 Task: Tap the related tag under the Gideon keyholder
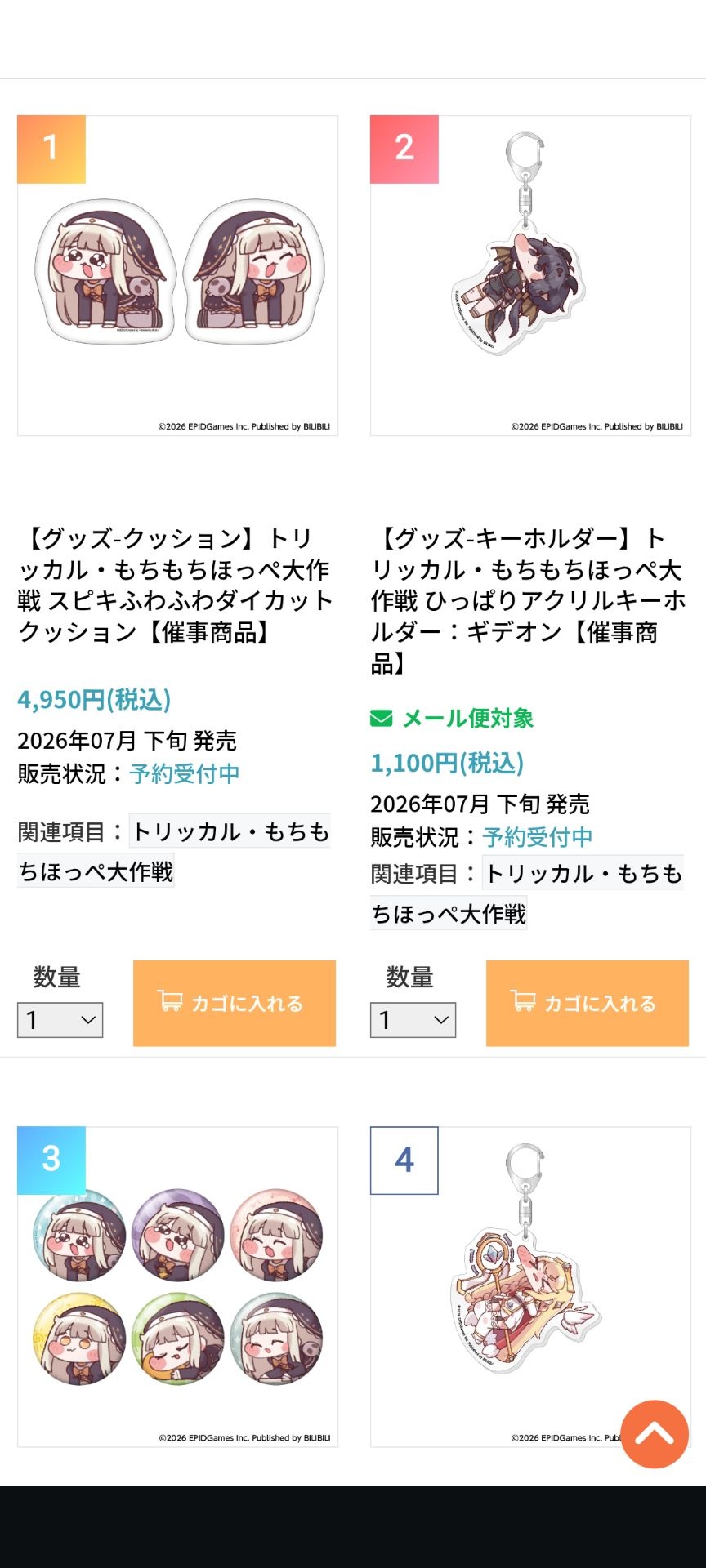(526, 893)
